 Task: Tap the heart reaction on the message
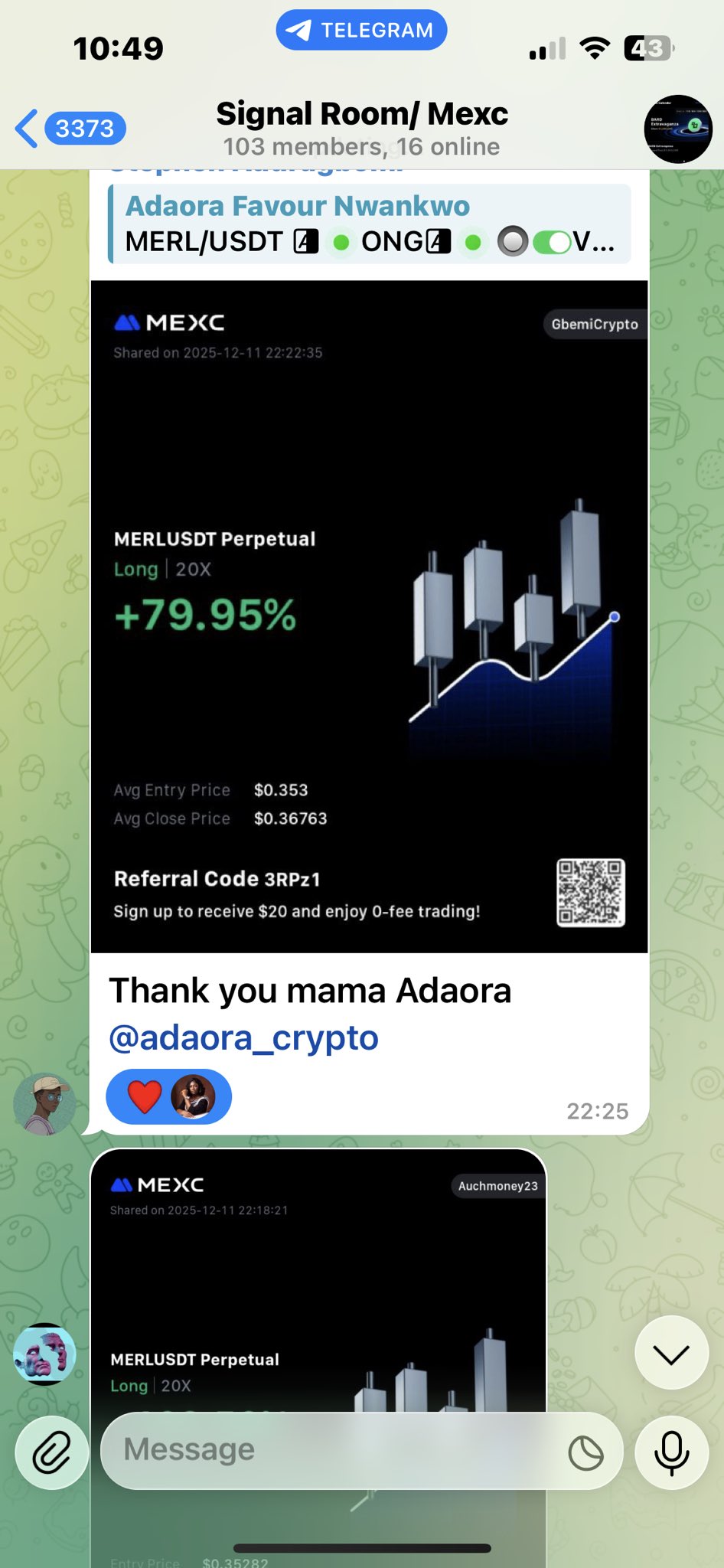(145, 1096)
